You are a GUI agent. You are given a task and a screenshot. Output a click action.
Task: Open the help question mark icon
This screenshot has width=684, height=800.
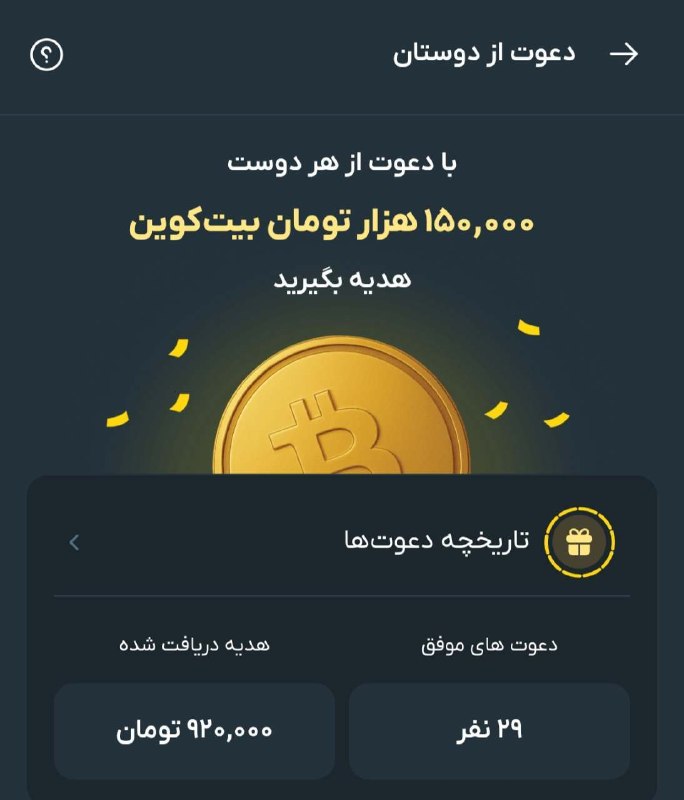46,54
